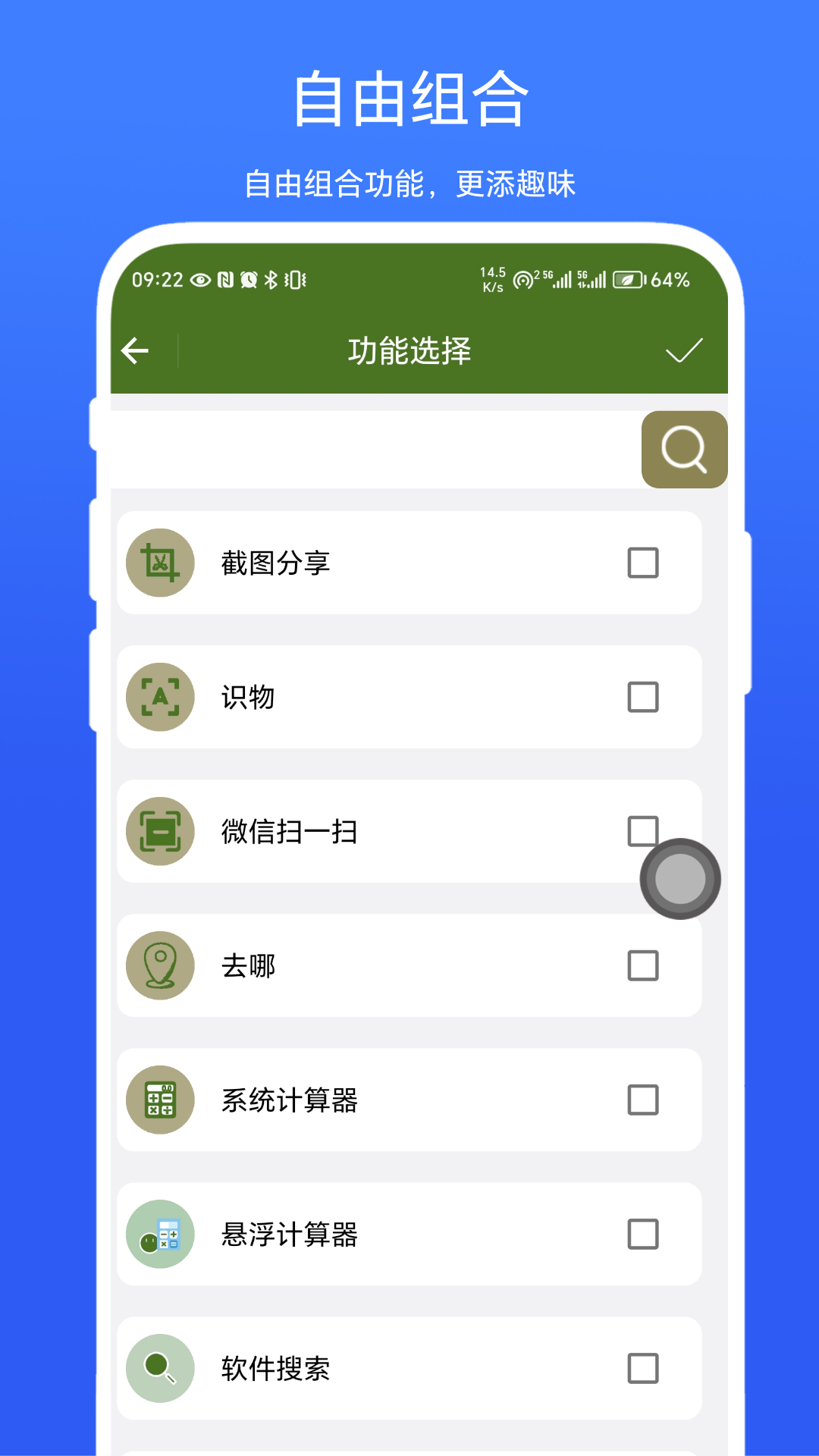Screen dimensions: 819x1456
Task: Tap the 识物 recognition icon
Action: pyautogui.click(x=160, y=697)
